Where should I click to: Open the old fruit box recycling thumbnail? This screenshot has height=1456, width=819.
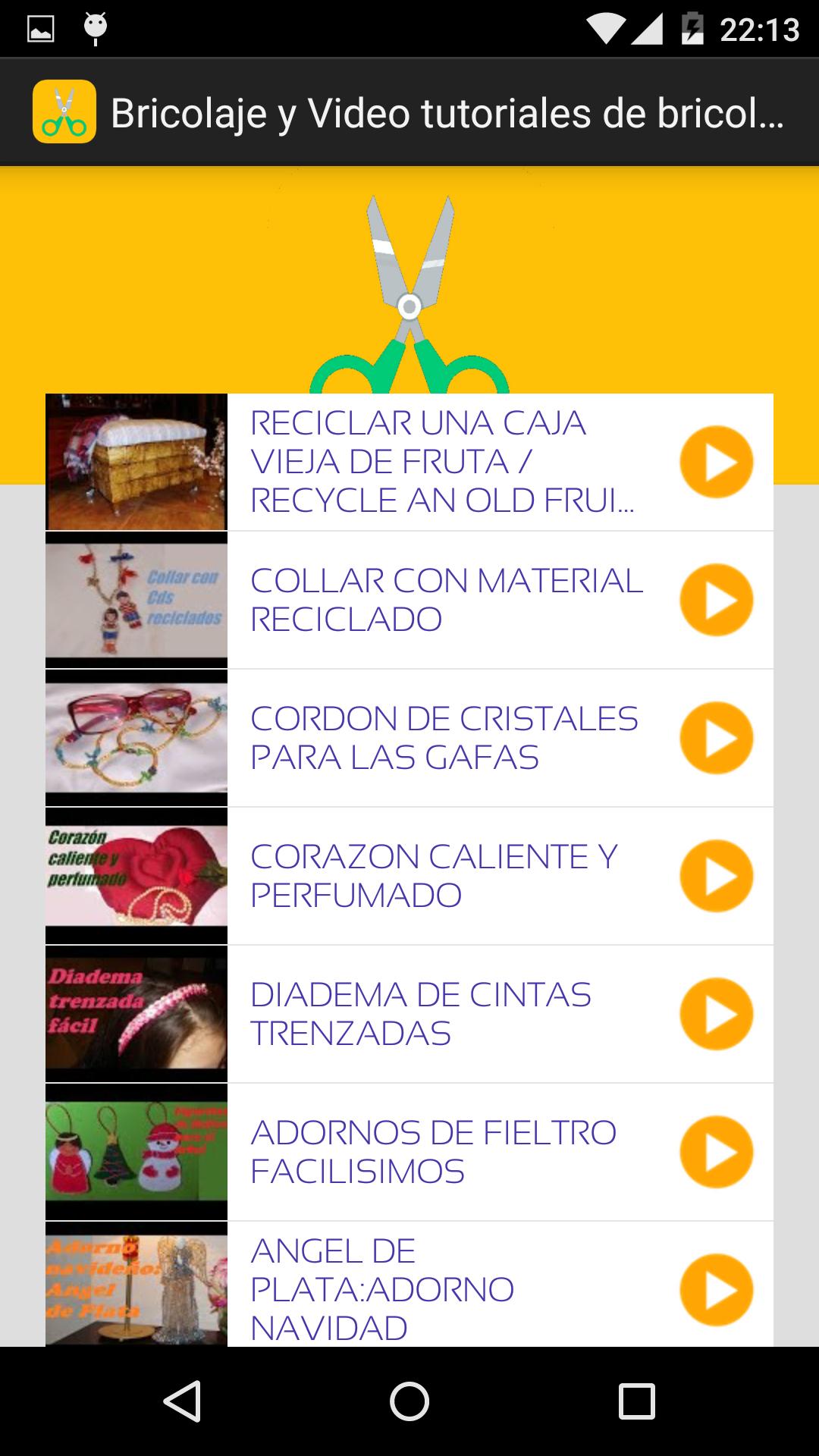pyautogui.click(x=136, y=461)
